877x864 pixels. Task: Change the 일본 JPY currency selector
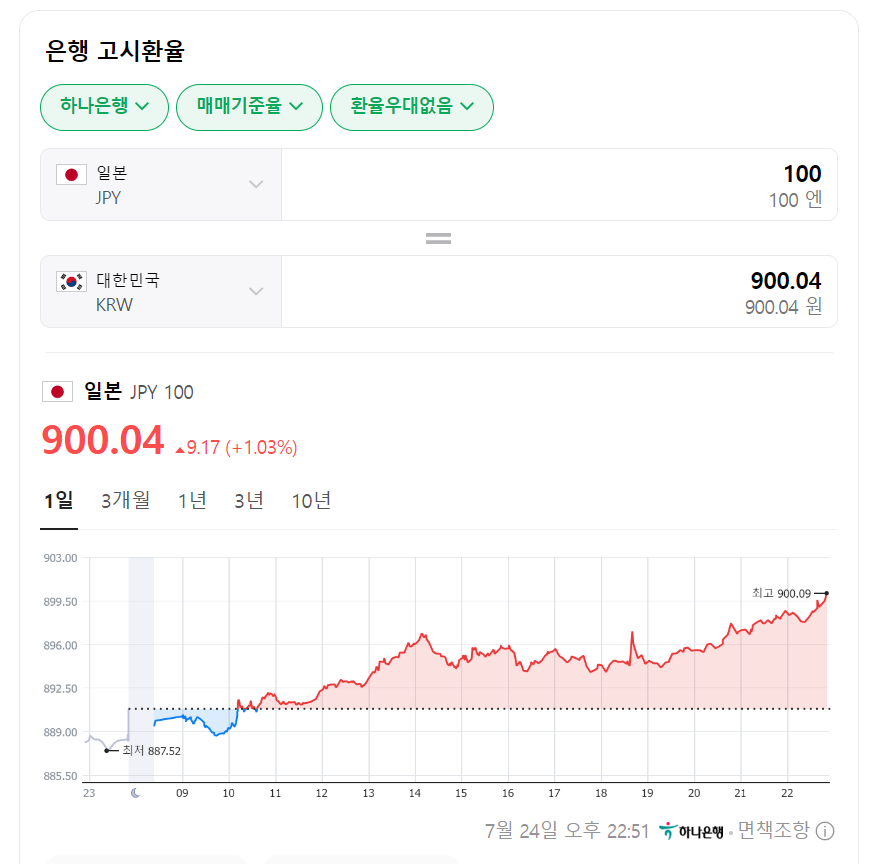tap(161, 185)
